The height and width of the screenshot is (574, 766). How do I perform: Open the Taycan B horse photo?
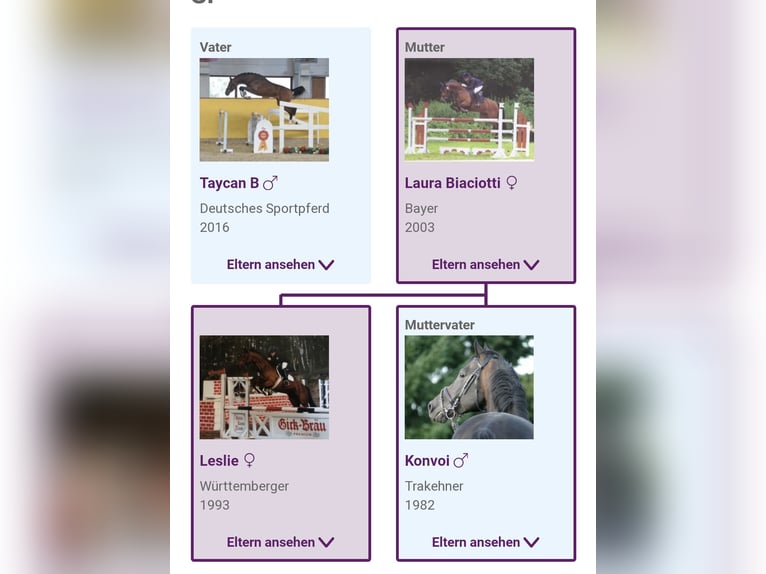click(x=264, y=110)
